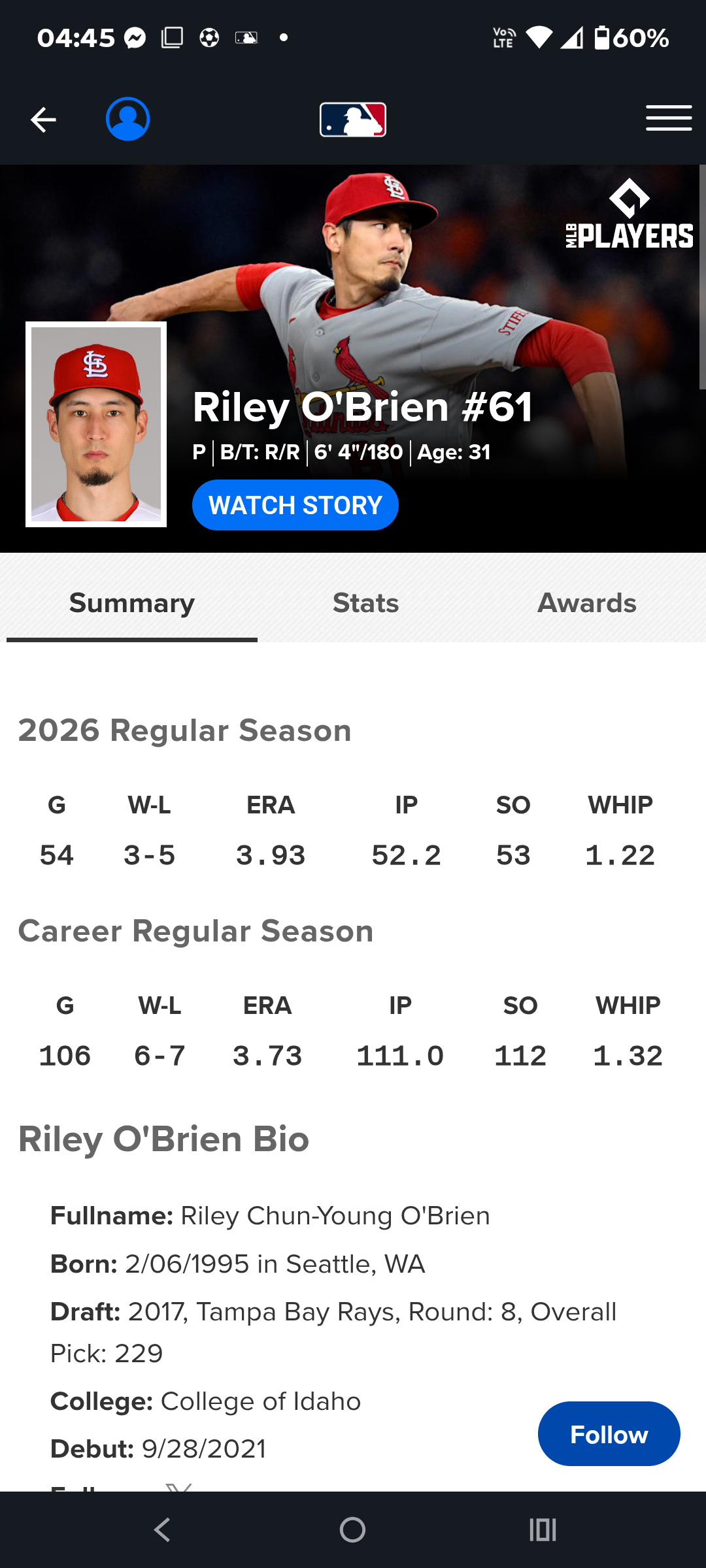Viewport: 706px width, 1568px height.
Task: Watch Riley O'Brien's story
Action: (295, 505)
